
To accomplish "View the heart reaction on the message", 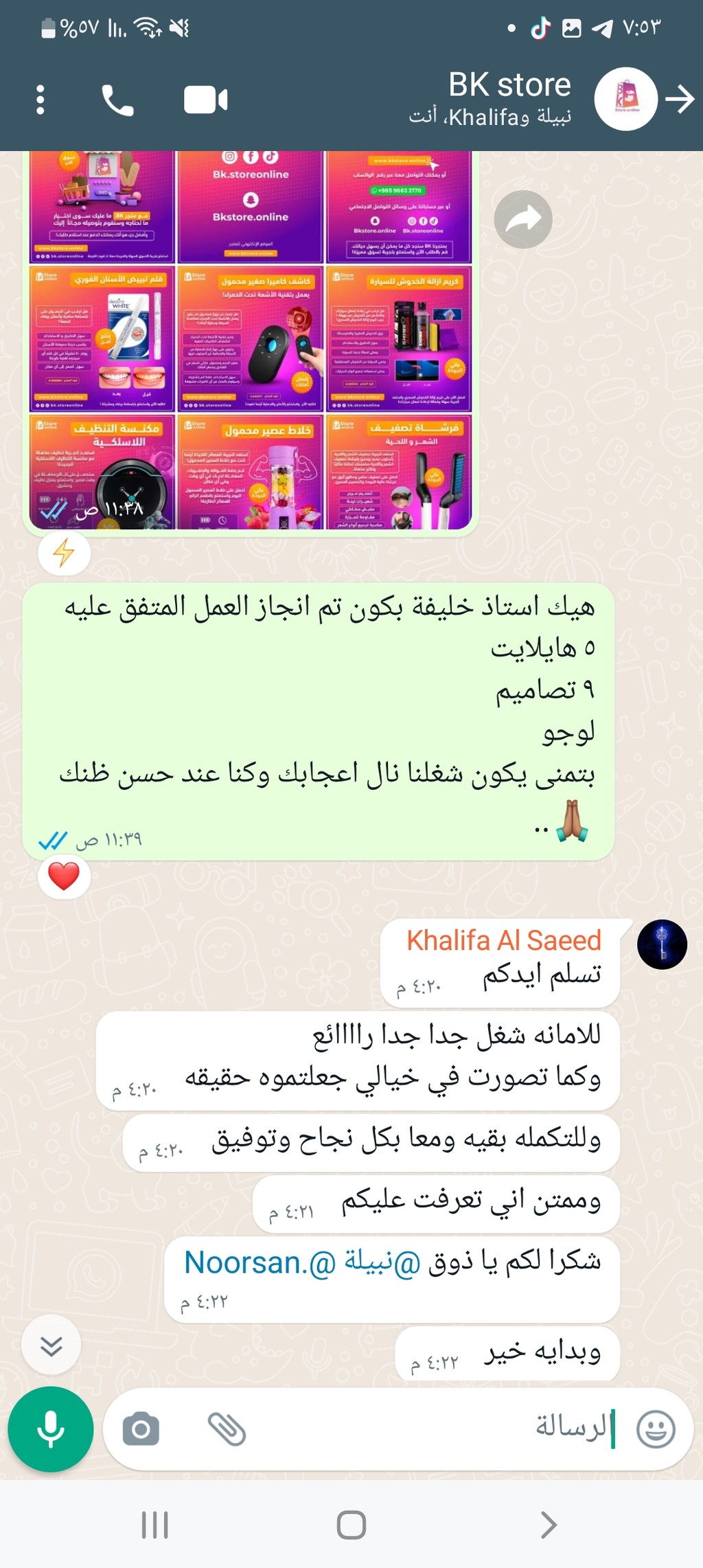I will pos(64,877).
